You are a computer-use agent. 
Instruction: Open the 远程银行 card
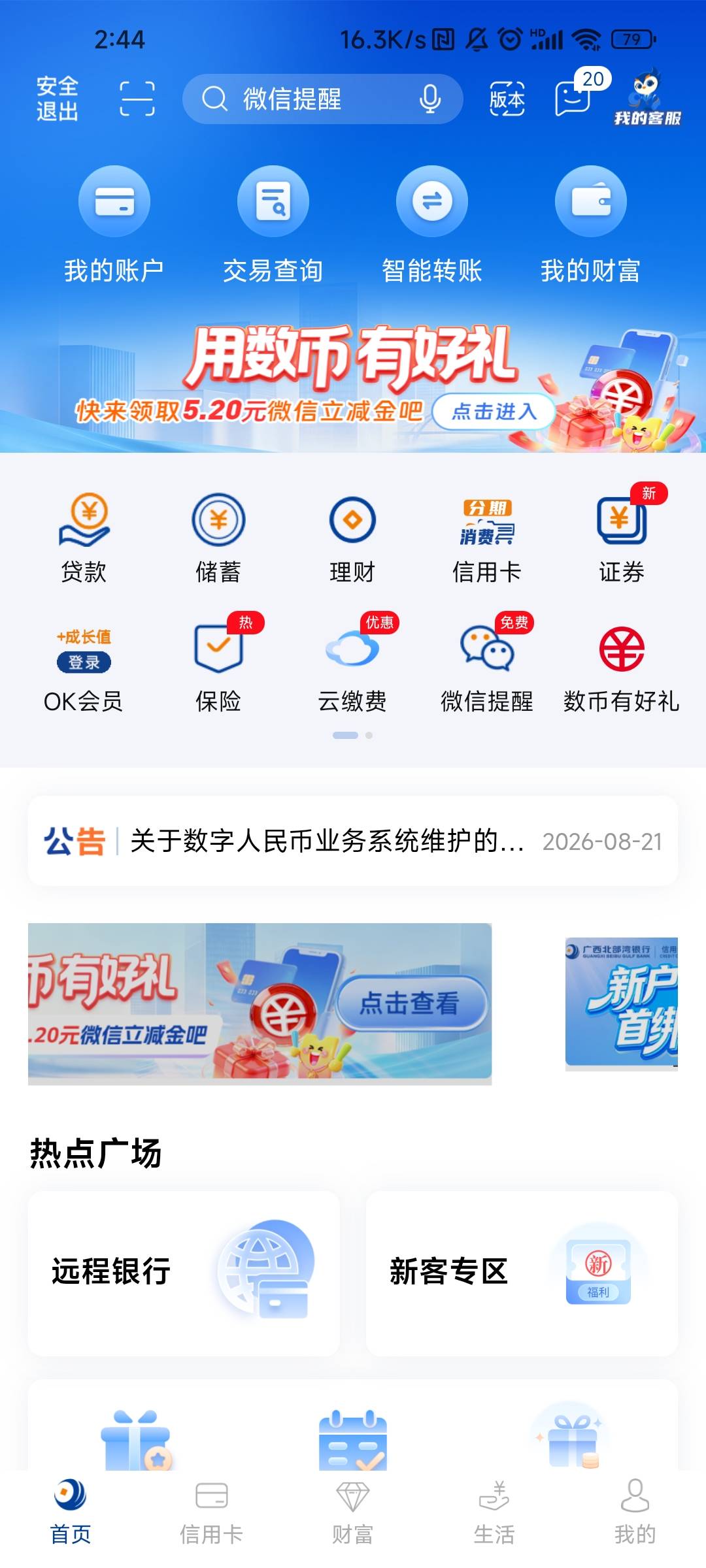[x=184, y=1273]
